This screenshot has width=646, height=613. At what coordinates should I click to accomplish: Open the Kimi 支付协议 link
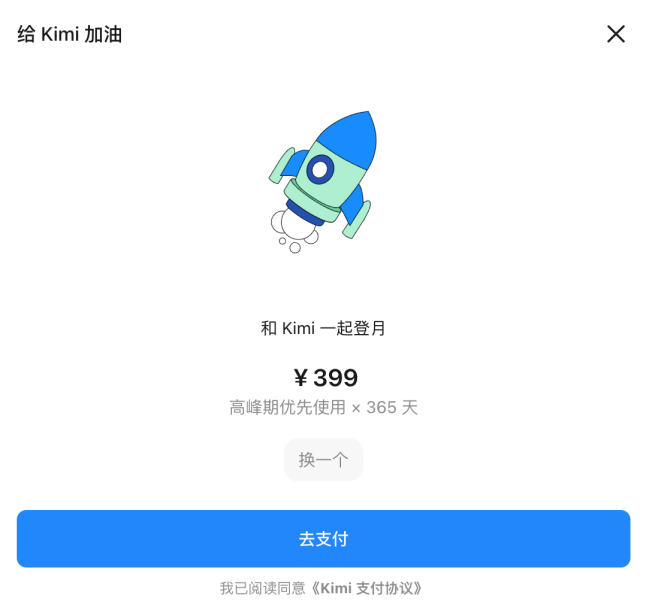click(366, 588)
